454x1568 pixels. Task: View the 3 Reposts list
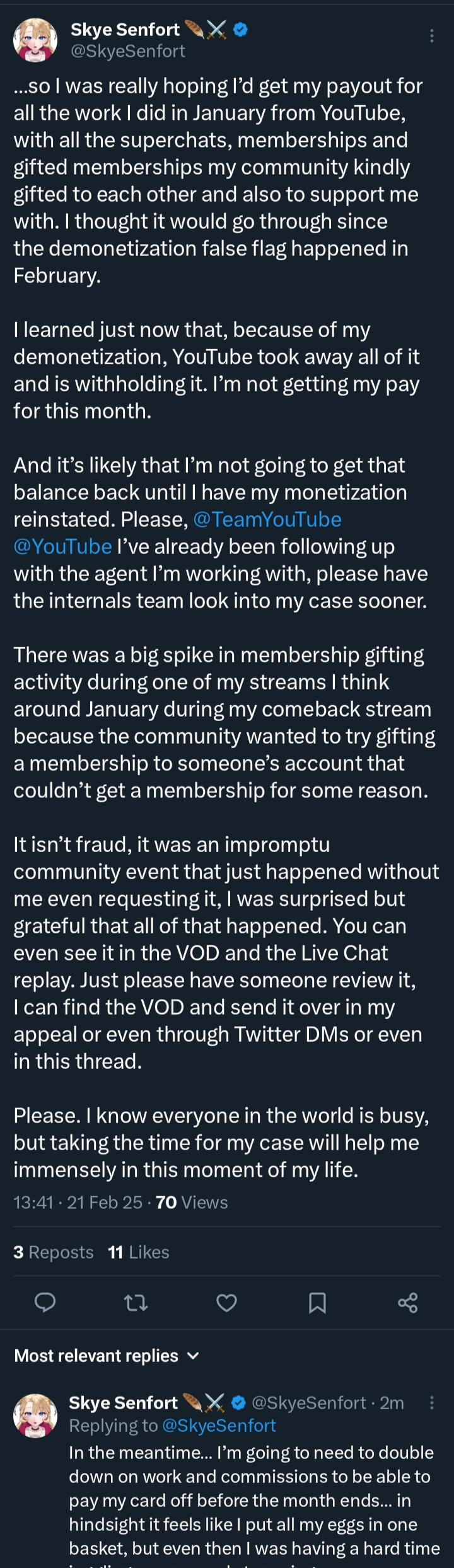point(54,1252)
